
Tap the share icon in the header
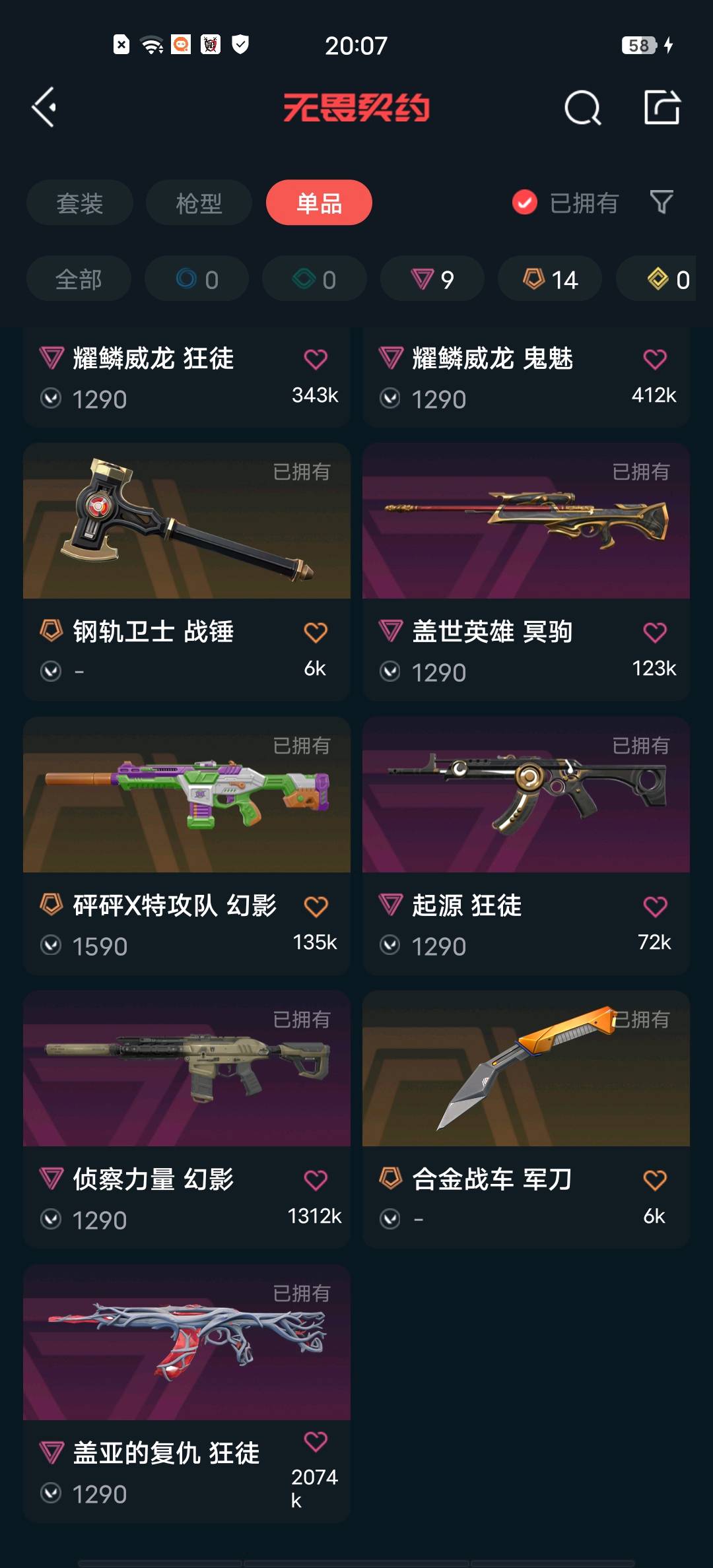662,108
